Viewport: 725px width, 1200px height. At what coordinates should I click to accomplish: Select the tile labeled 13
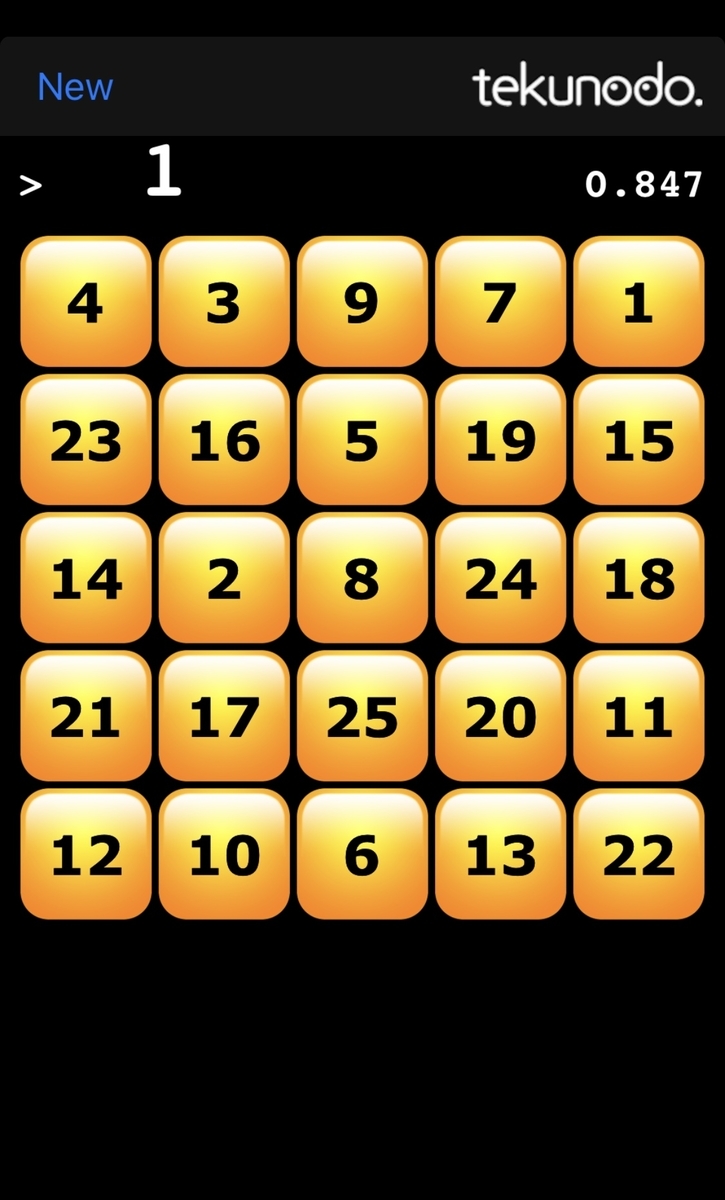tap(501, 854)
